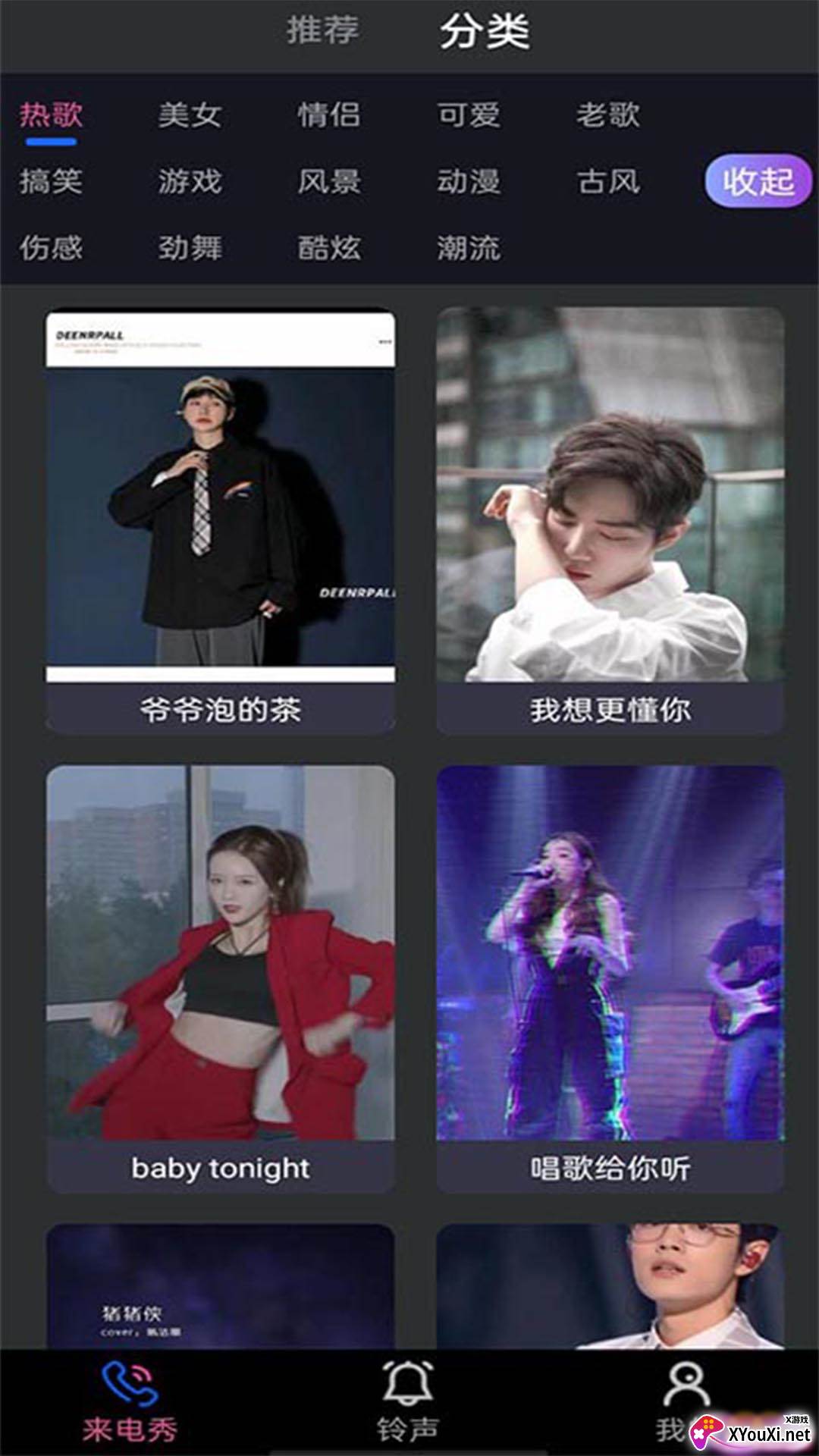This screenshot has width=819, height=1456.
Task: Choose the 劲舞 category
Action: click(190, 247)
